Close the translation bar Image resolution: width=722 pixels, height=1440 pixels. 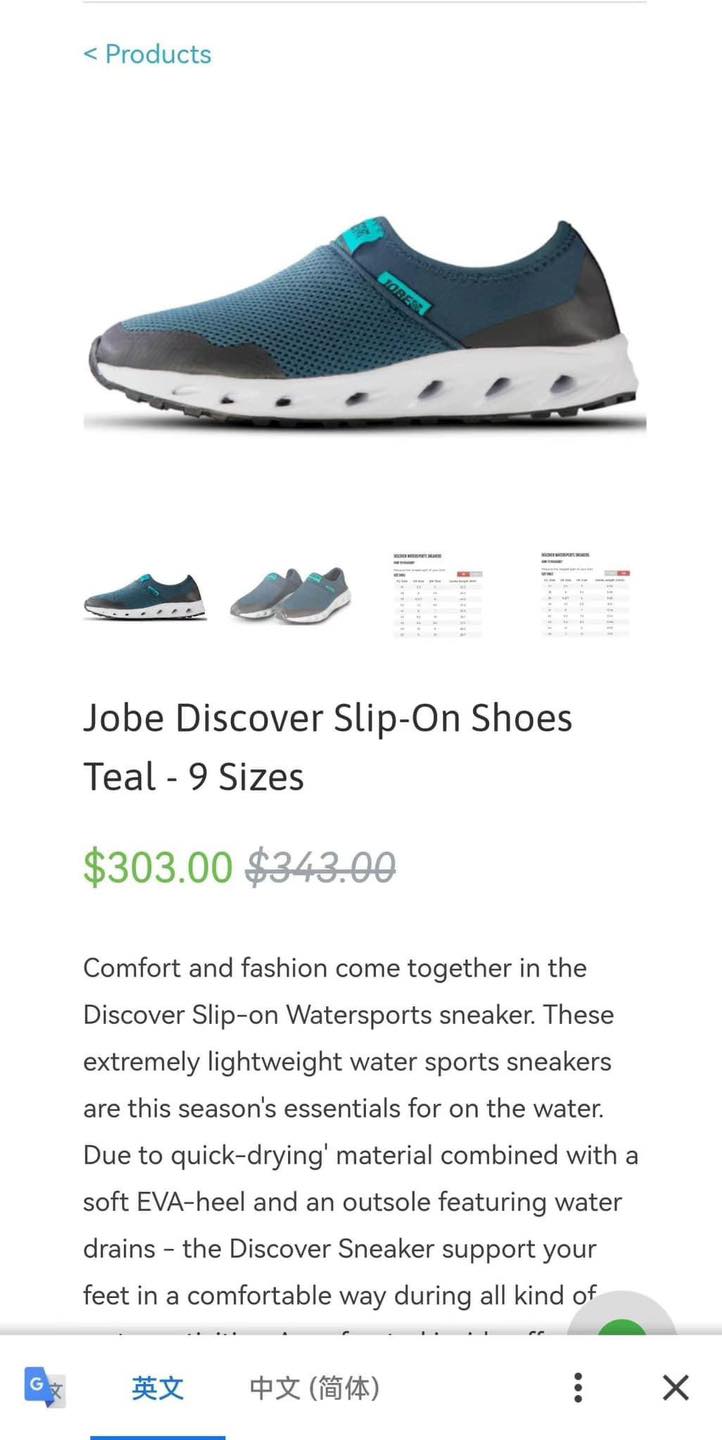(x=676, y=1388)
